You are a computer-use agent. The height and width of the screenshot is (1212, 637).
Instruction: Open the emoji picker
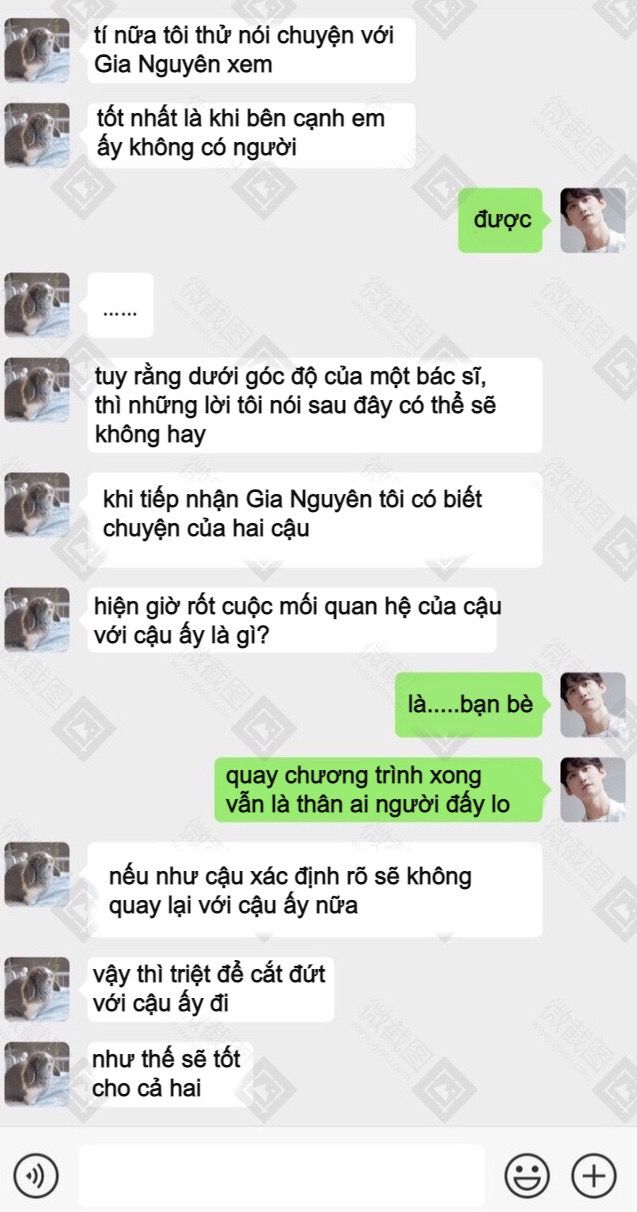[527, 1174]
